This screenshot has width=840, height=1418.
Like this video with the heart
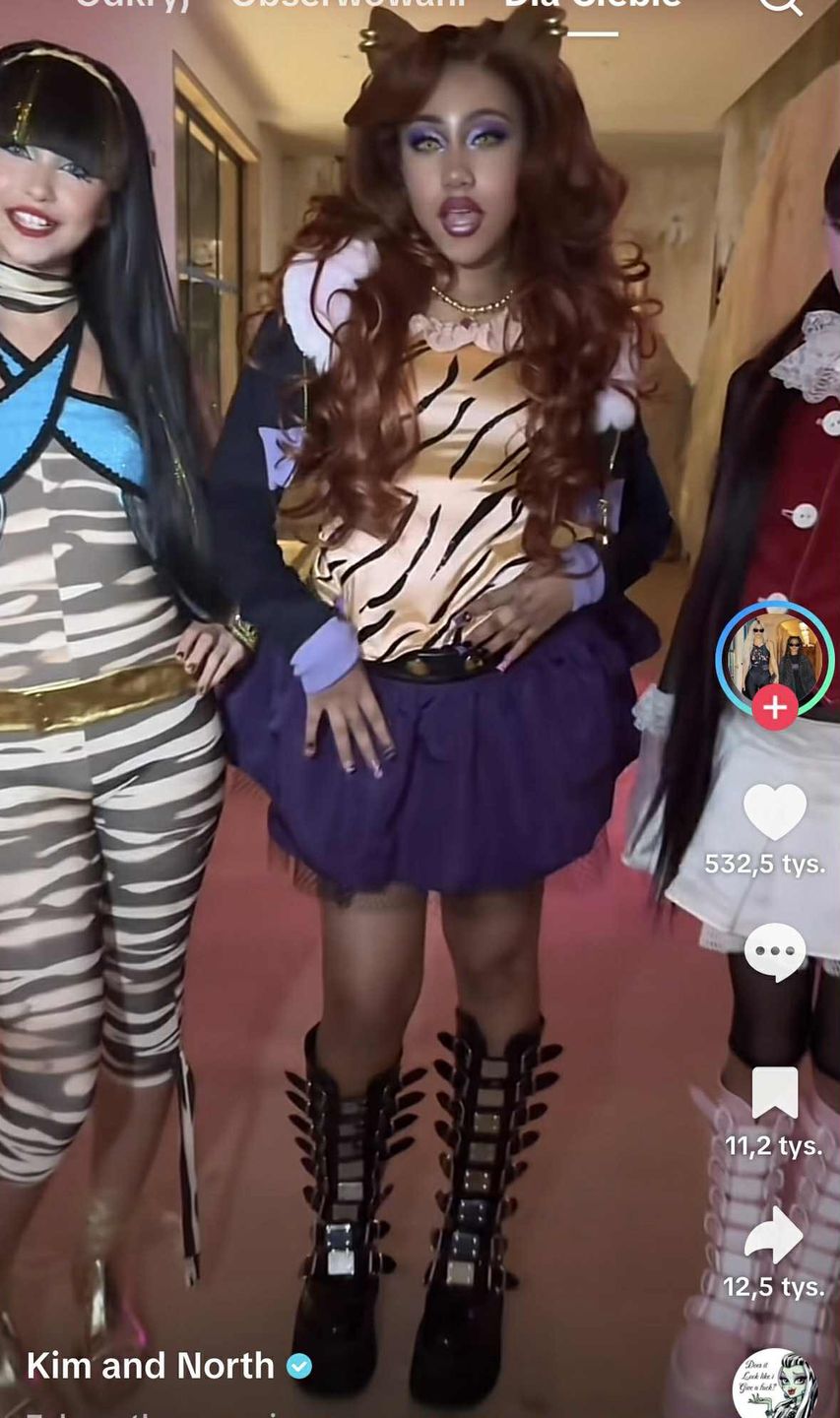pyautogui.click(x=774, y=813)
